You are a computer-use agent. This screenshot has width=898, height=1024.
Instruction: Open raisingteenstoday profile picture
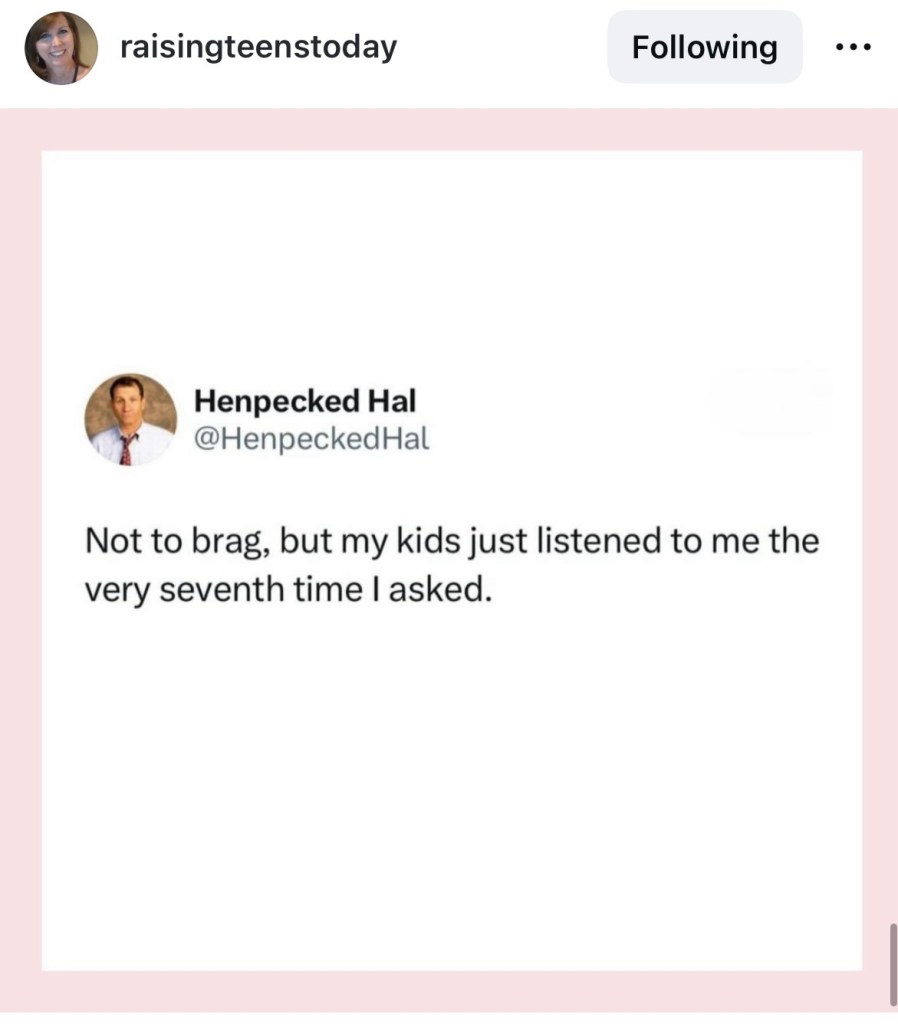click(x=61, y=48)
